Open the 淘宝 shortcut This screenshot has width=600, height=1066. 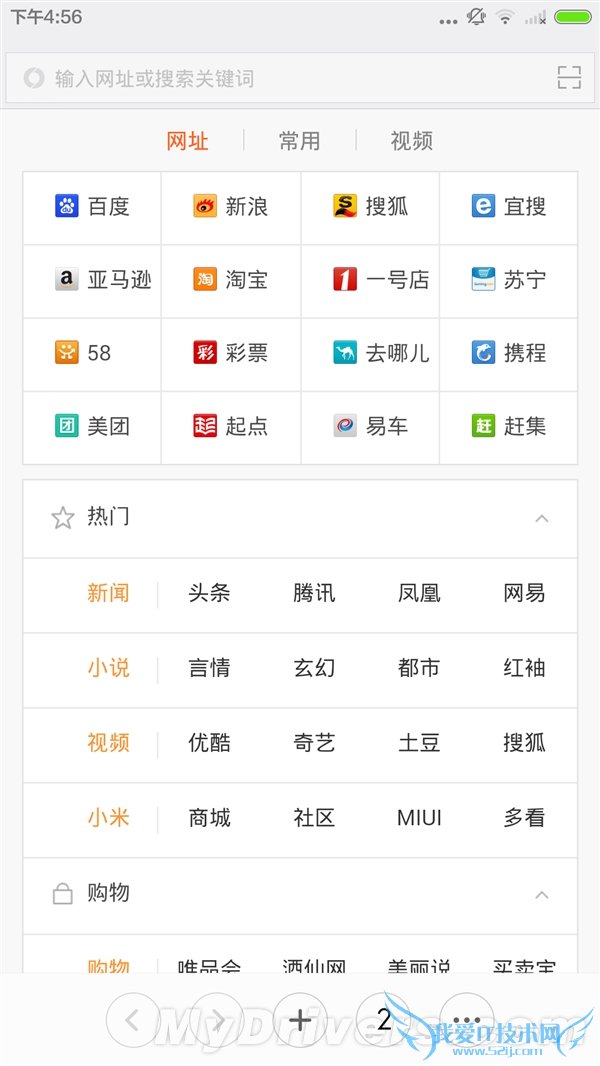point(231,280)
